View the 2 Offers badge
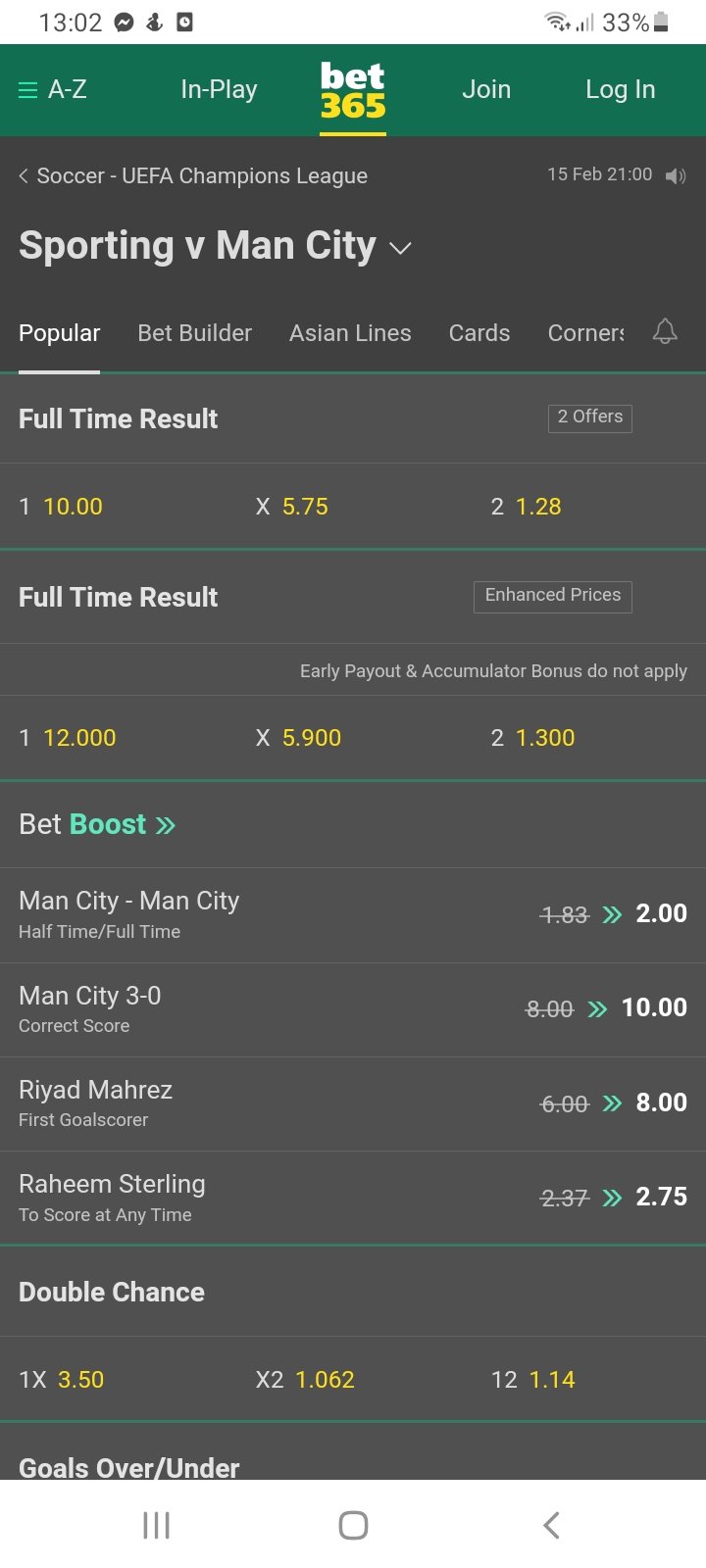The image size is (706, 1568). coord(589,417)
